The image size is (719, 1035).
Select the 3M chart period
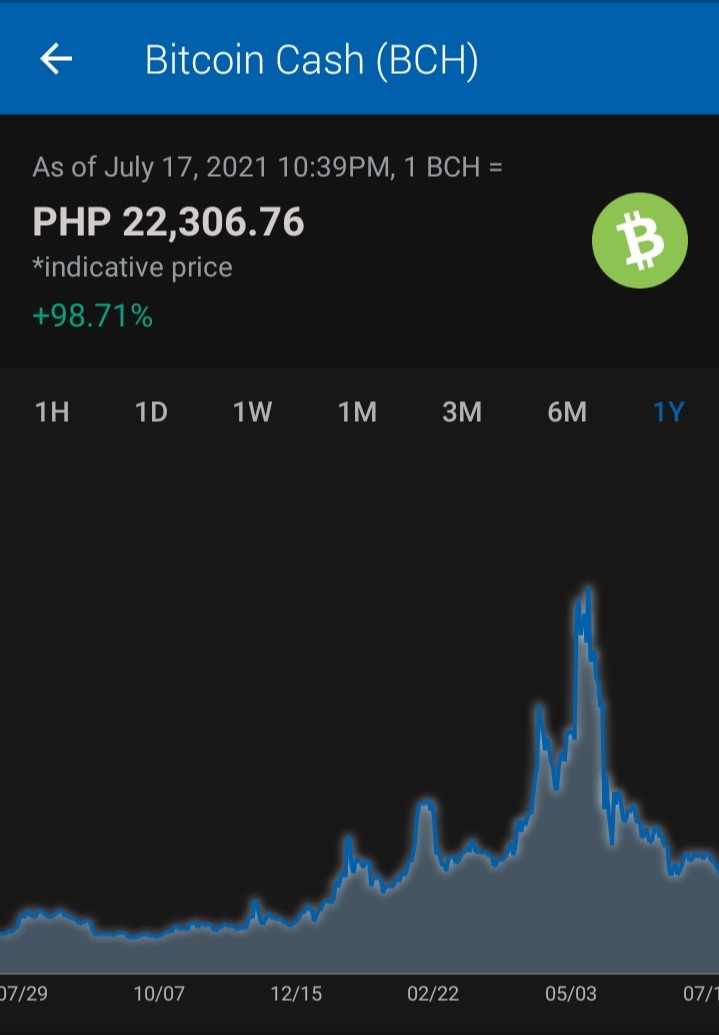(x=462, y=413)
